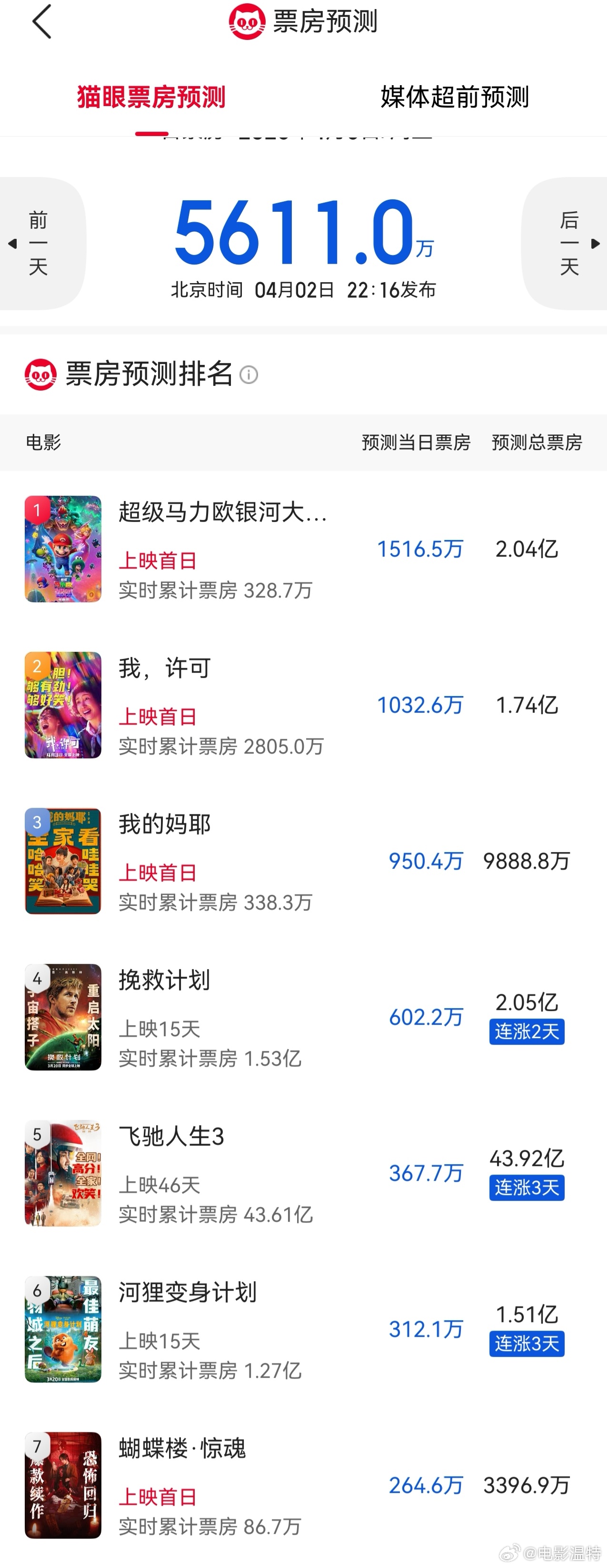Open the info icon beside 票房预测排名

[250, 375]
